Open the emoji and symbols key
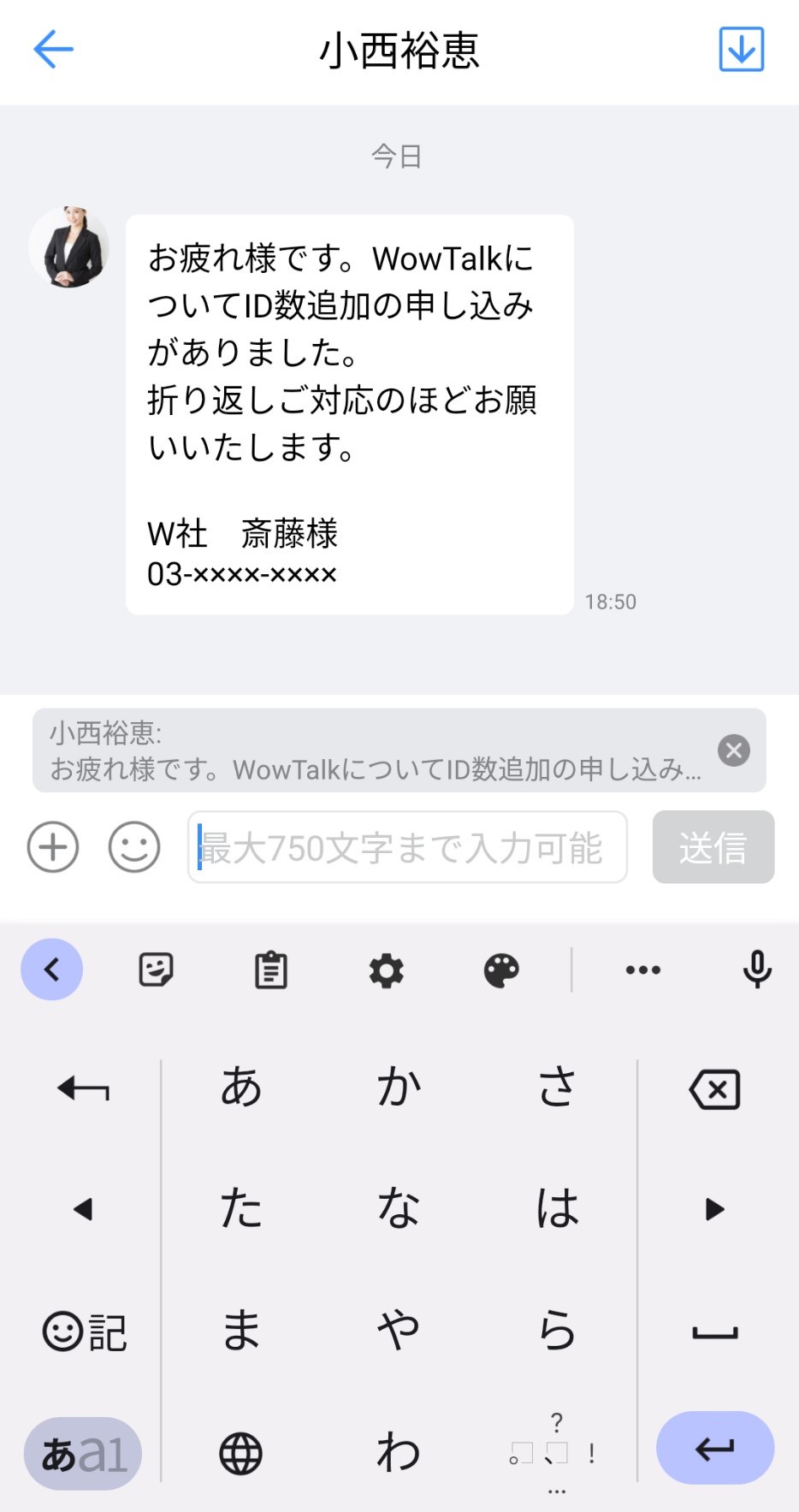 coord(84,1332)
